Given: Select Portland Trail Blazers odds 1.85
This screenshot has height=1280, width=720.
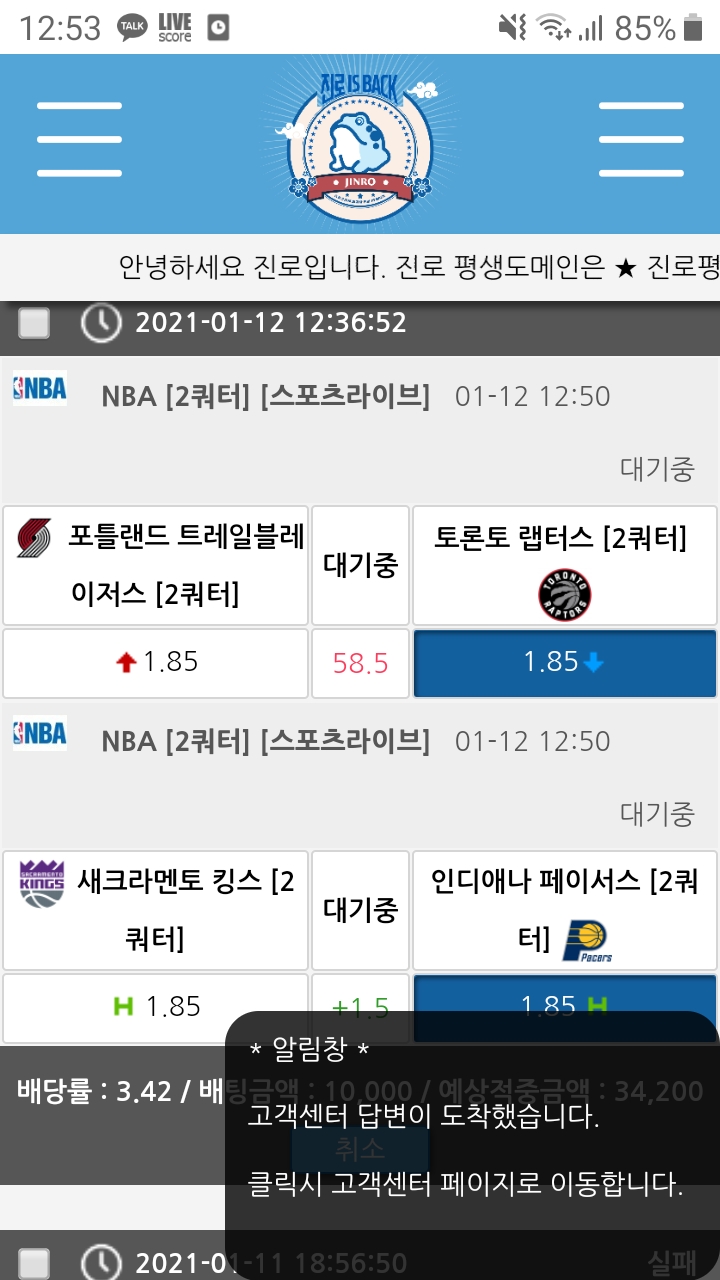Looking at the screenshot, I should click(x=155, y=662).
